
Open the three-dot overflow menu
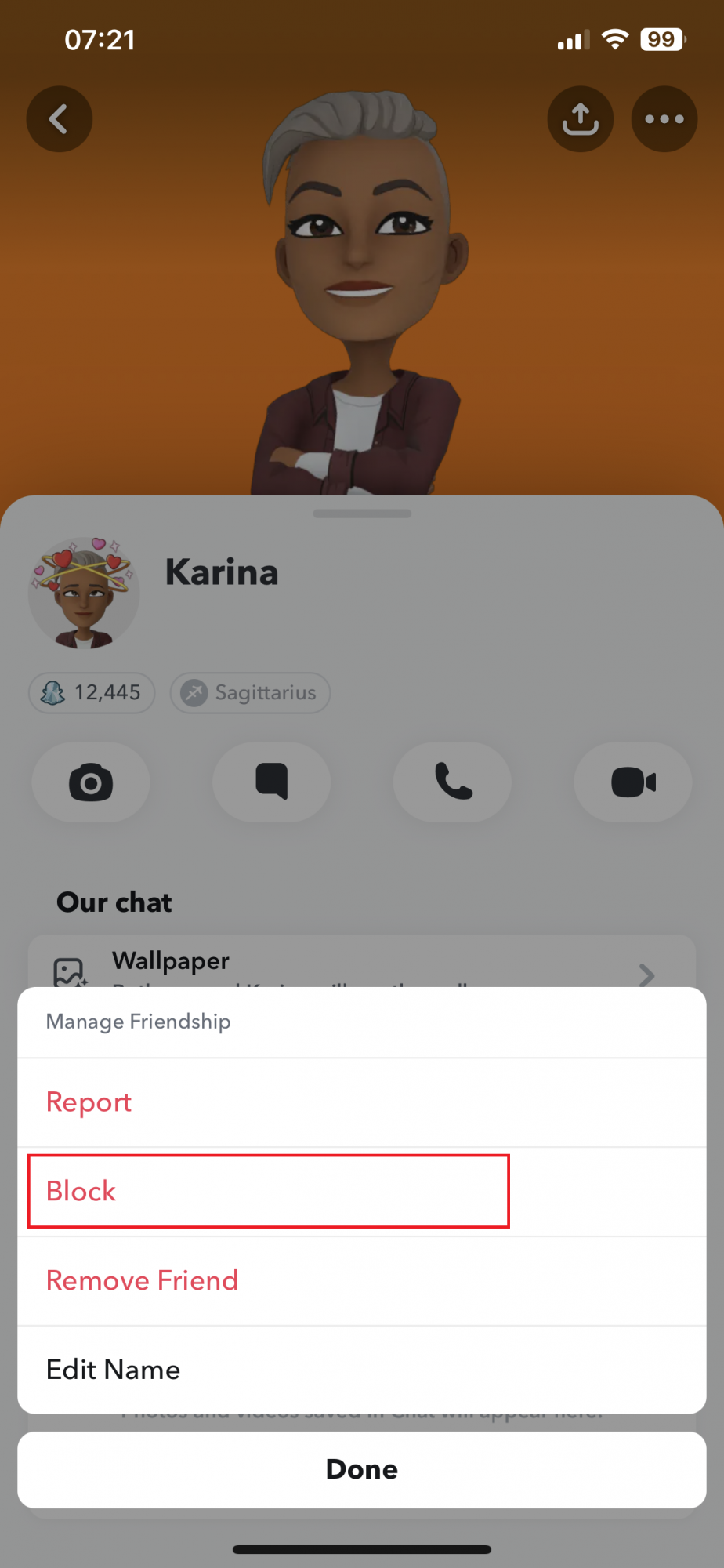pos(664,119)
